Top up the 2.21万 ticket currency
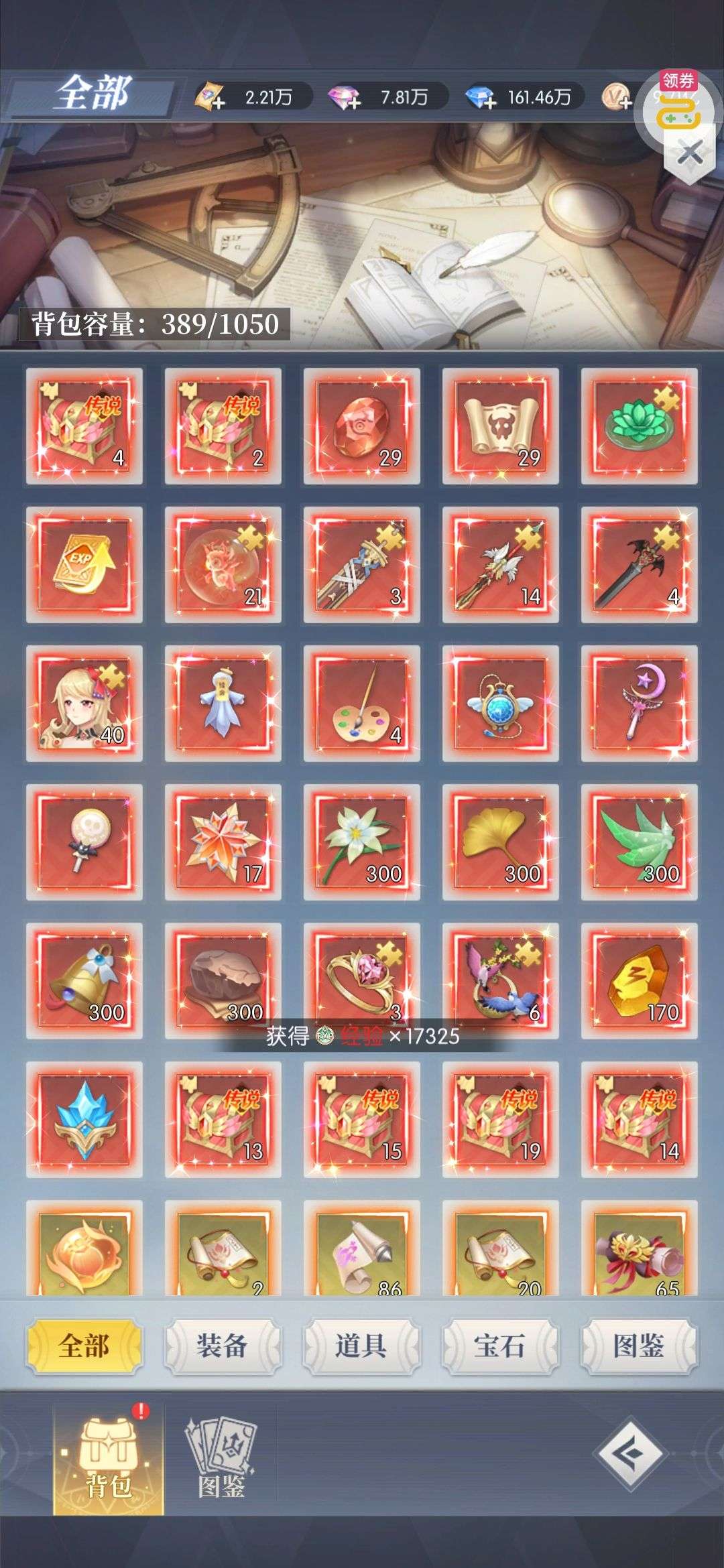724x1568 pixels. coord(210,99)
